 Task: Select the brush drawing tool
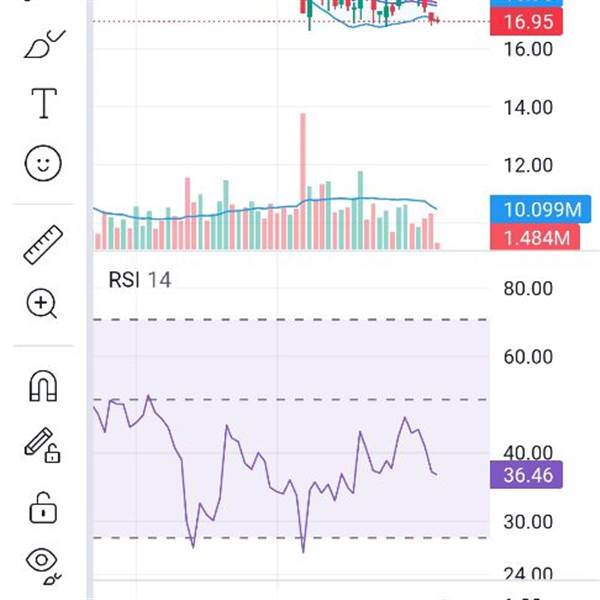[x=44, y=44]
